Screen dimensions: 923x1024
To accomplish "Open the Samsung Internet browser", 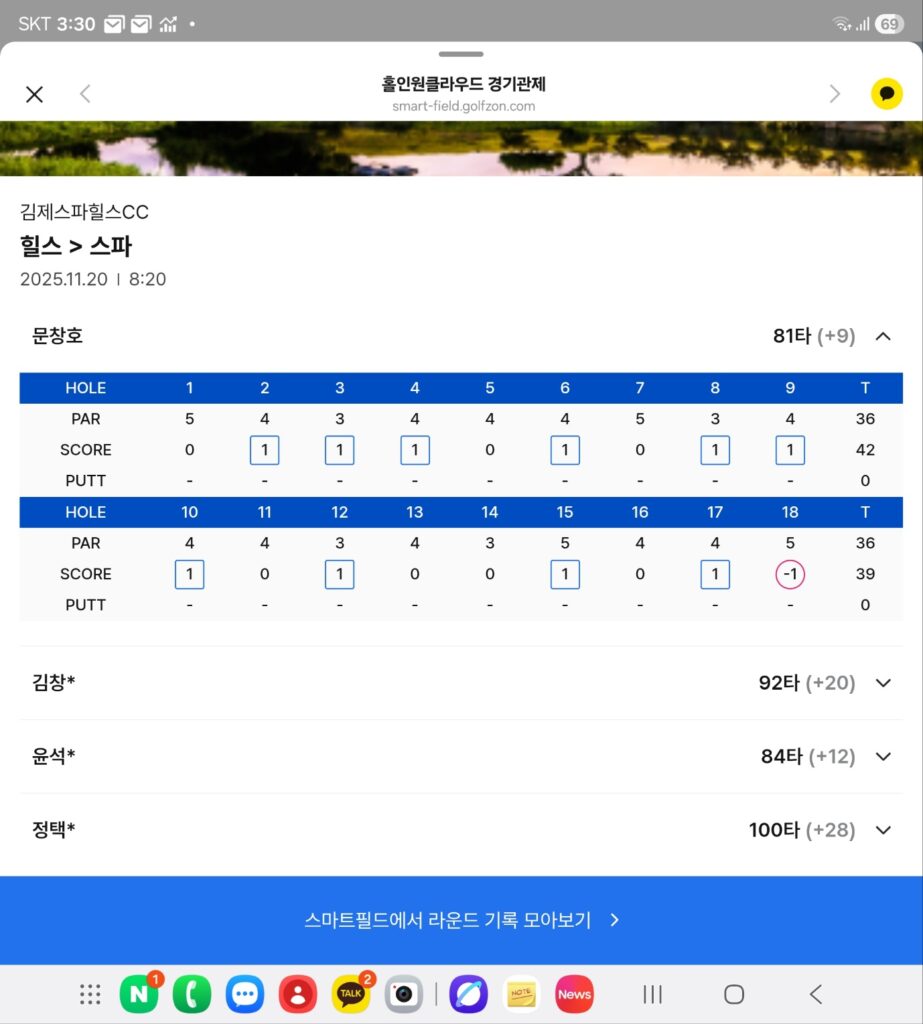I will click(x=467, y=994).
